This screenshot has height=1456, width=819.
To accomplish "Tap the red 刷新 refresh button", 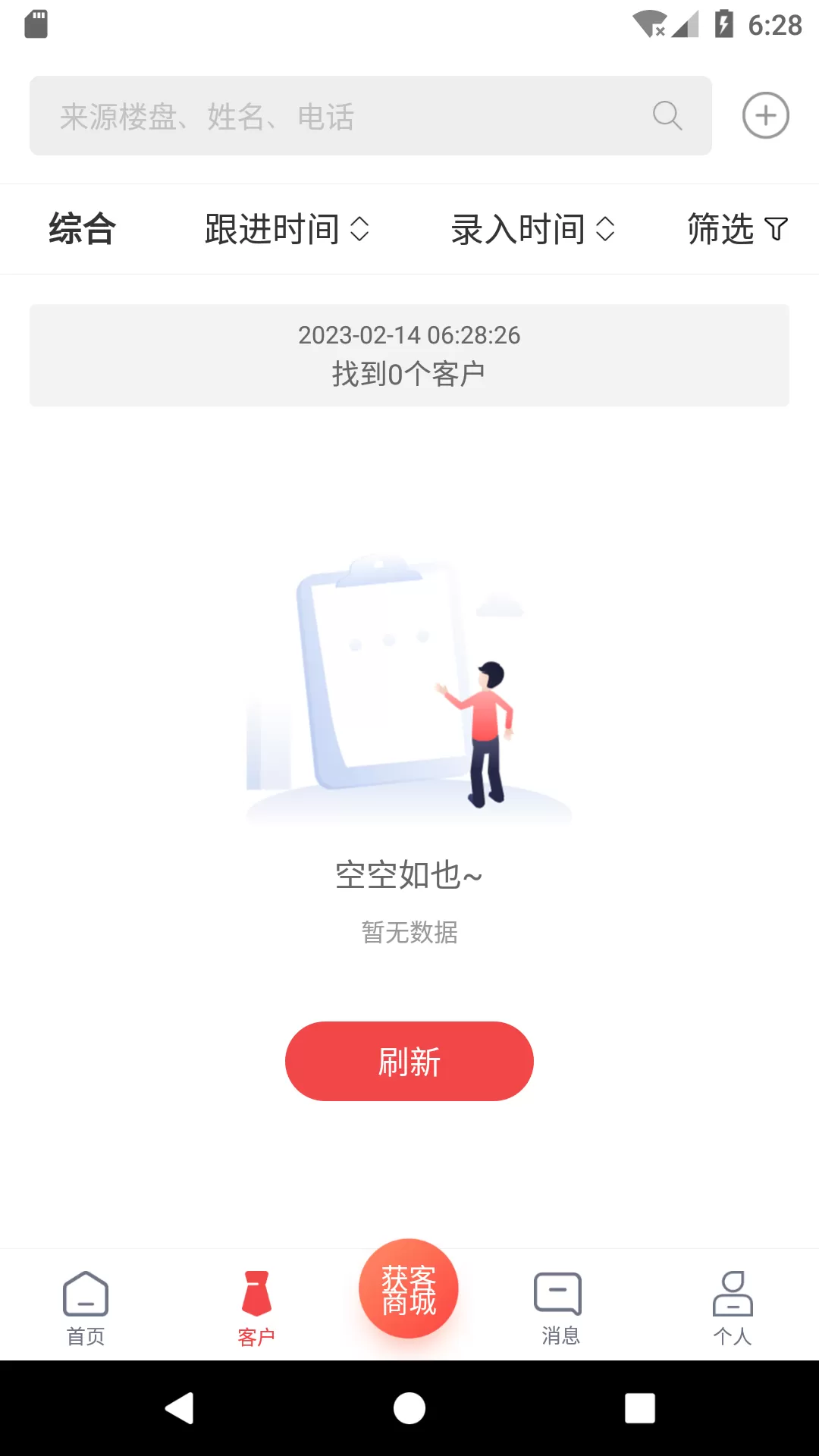I will (409, 1061).
